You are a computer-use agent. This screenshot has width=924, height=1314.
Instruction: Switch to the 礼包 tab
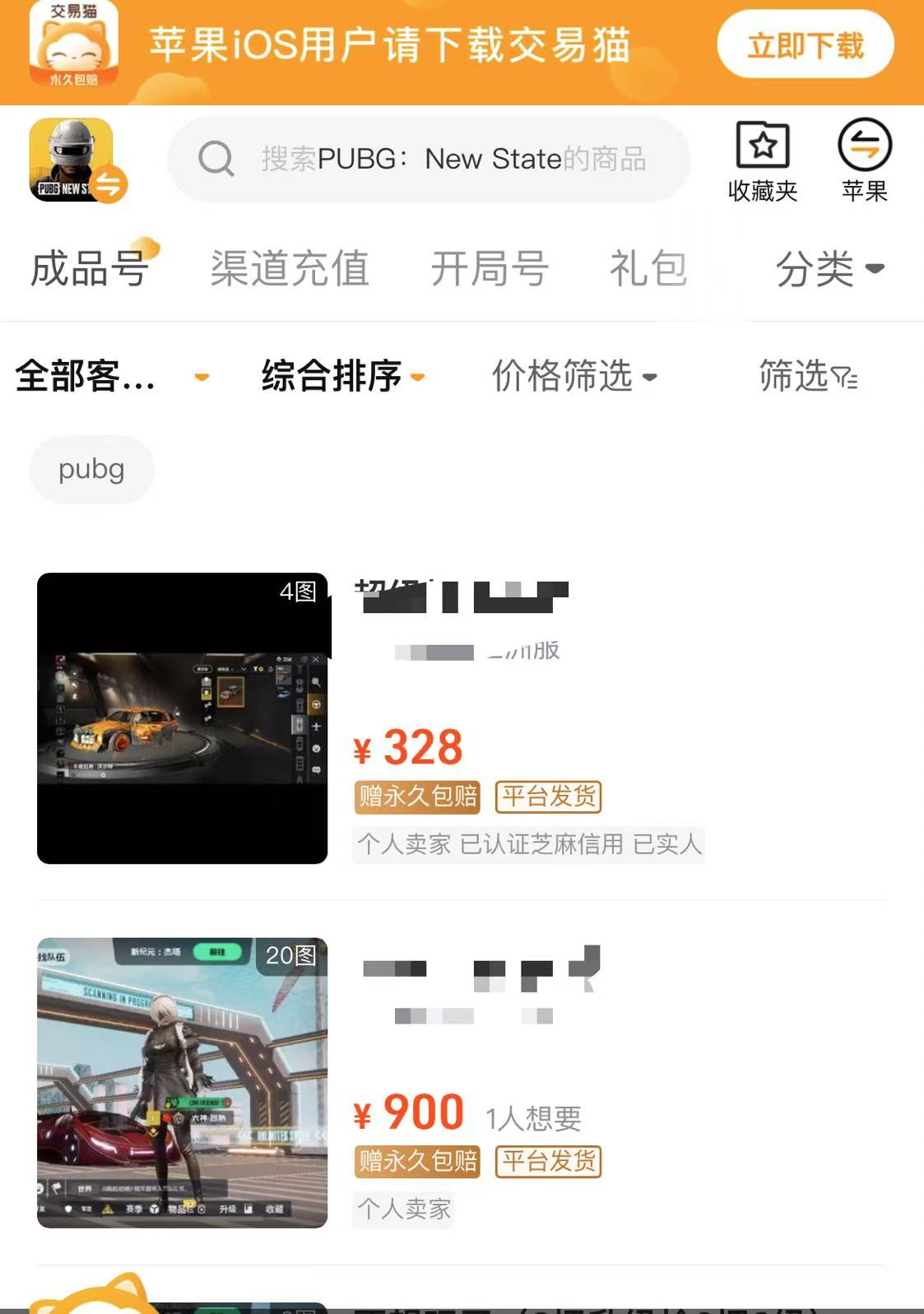click(x=648, y=268)
